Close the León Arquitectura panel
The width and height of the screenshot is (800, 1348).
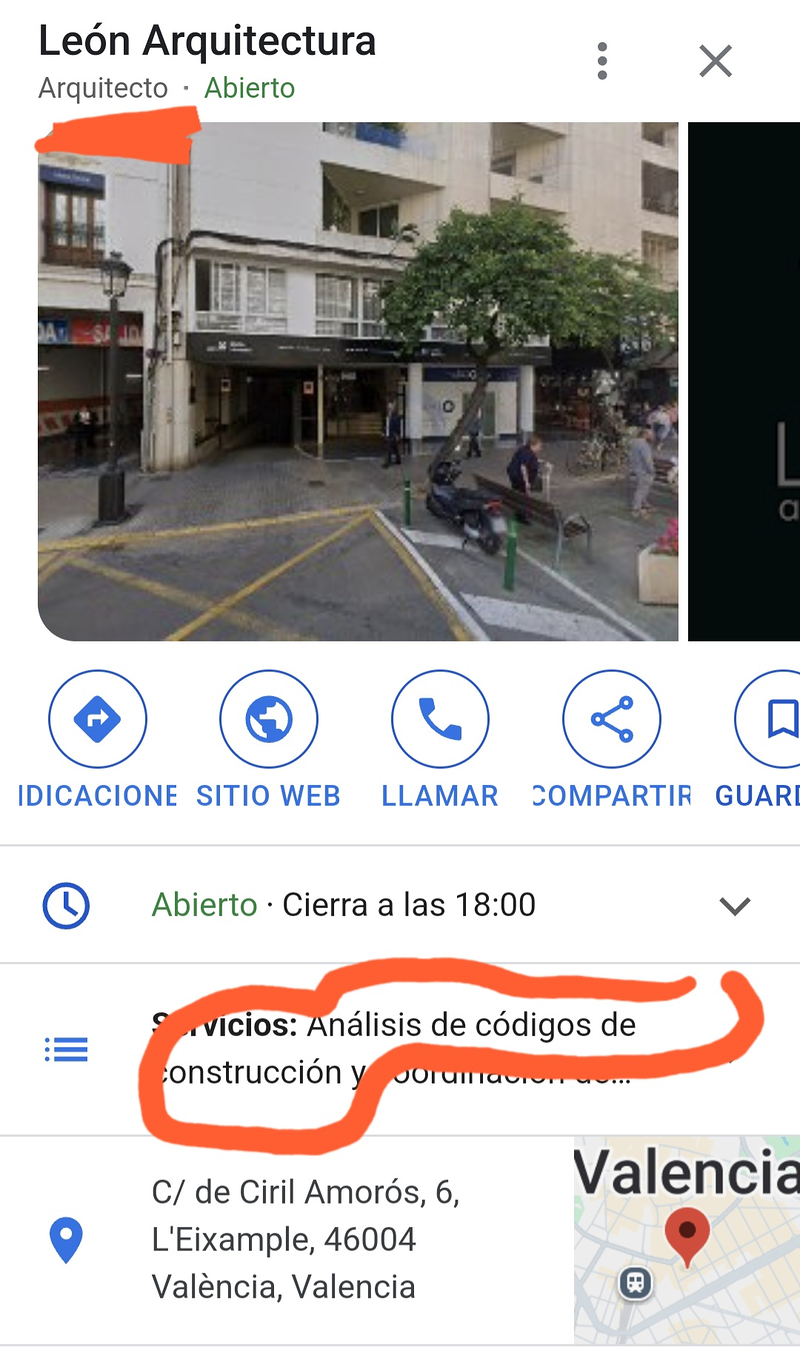[x=715, y=62]
